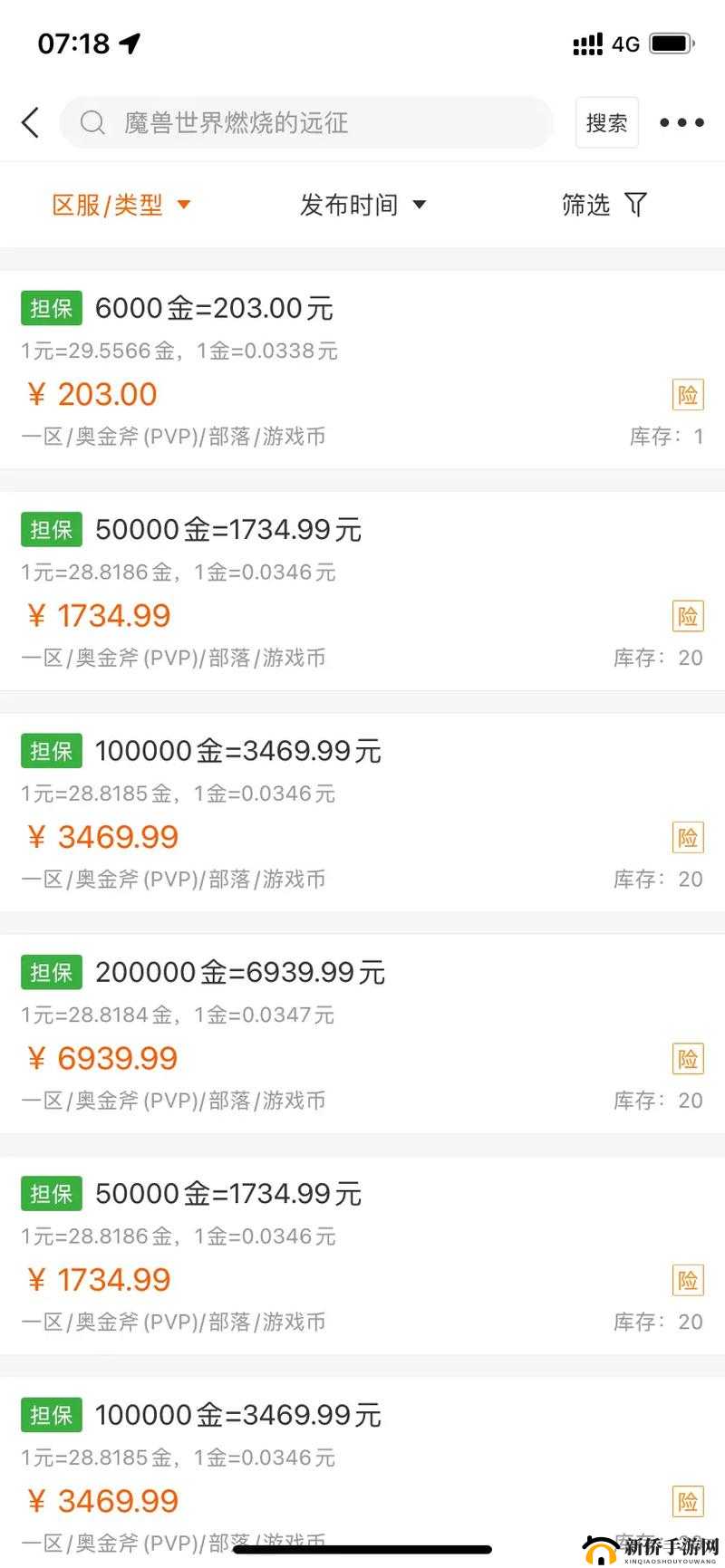Tap the magnifier icon inside the search bar
This screenshot has width=725, height=1568.
92,122
